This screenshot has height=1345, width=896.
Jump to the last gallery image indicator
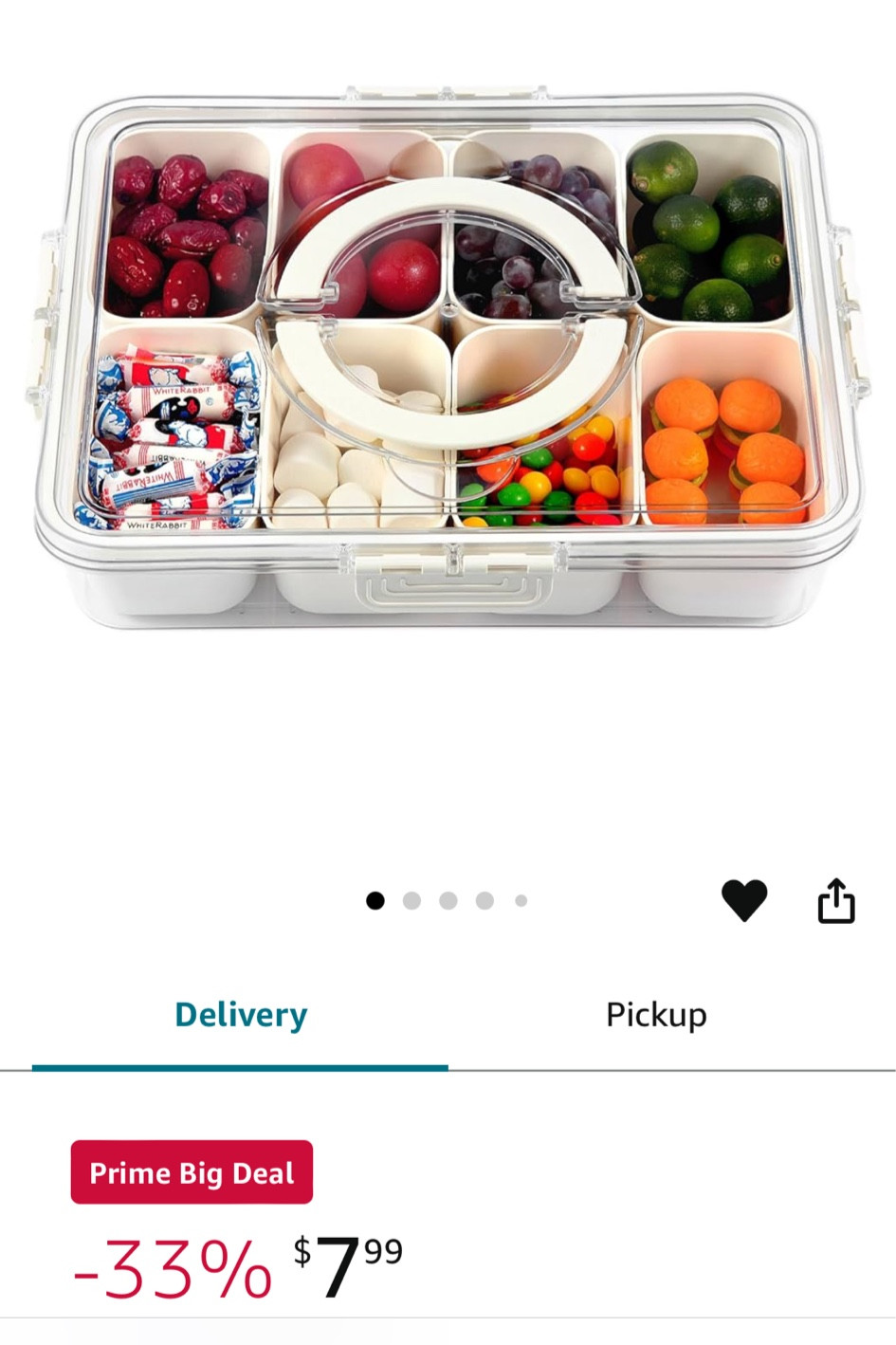[x=519, y=901]
